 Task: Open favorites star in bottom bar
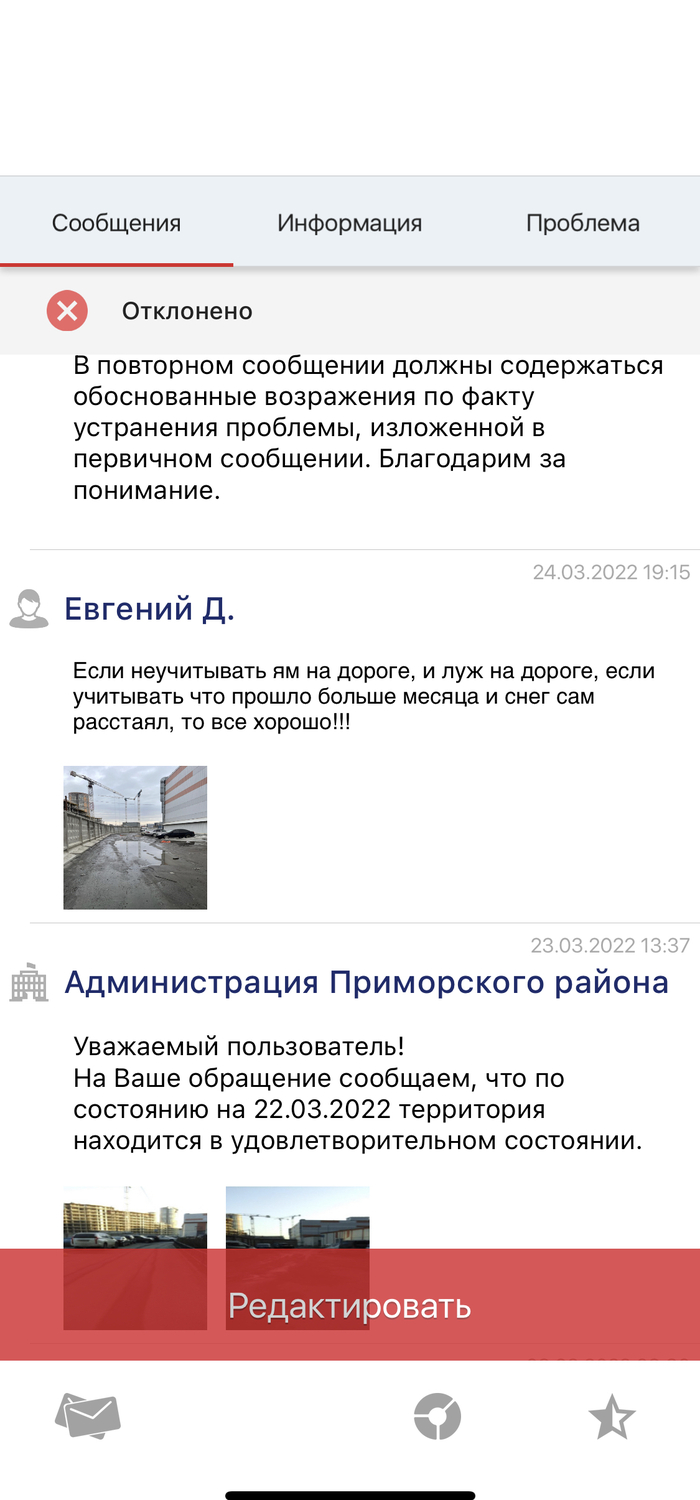pos(611,1417)
